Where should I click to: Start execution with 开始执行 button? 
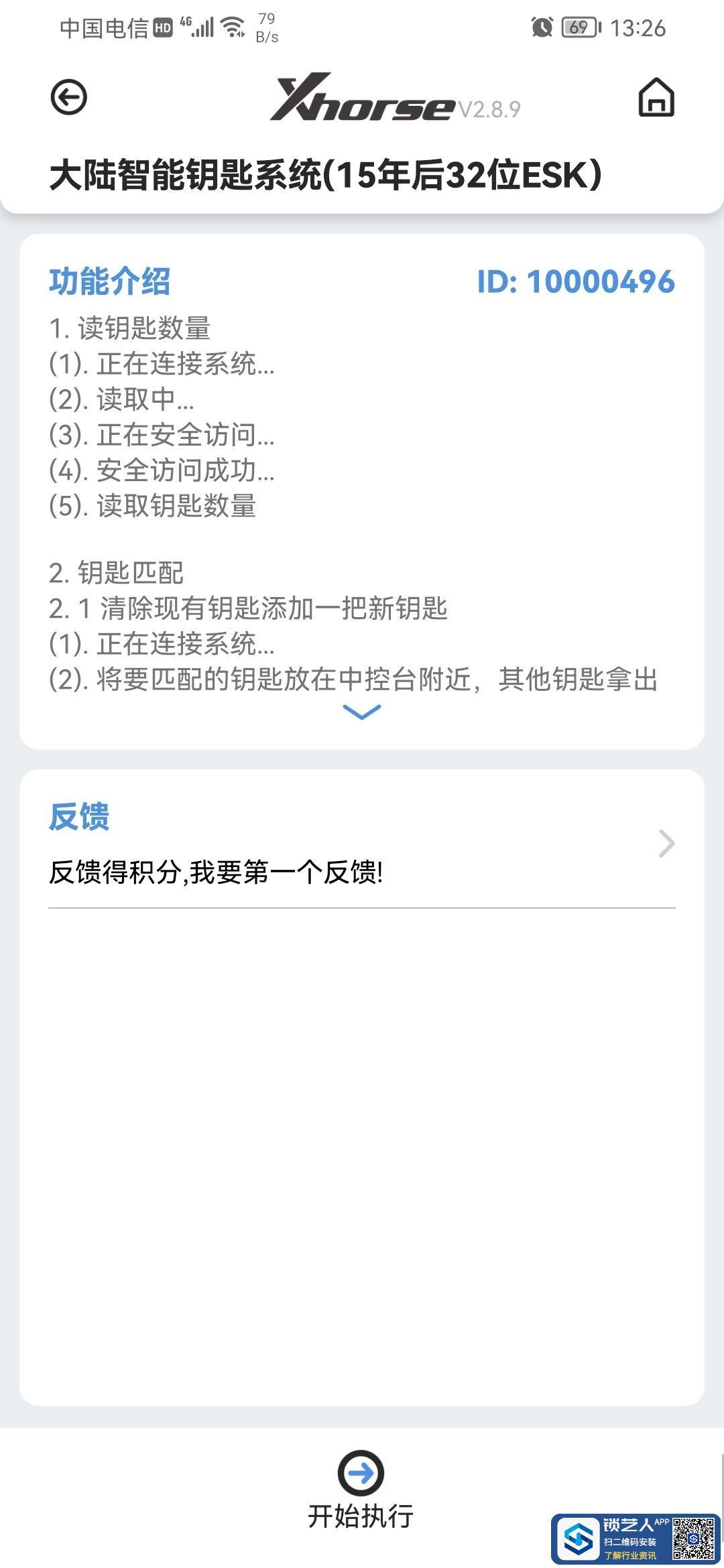click(x=361, y=1490)
